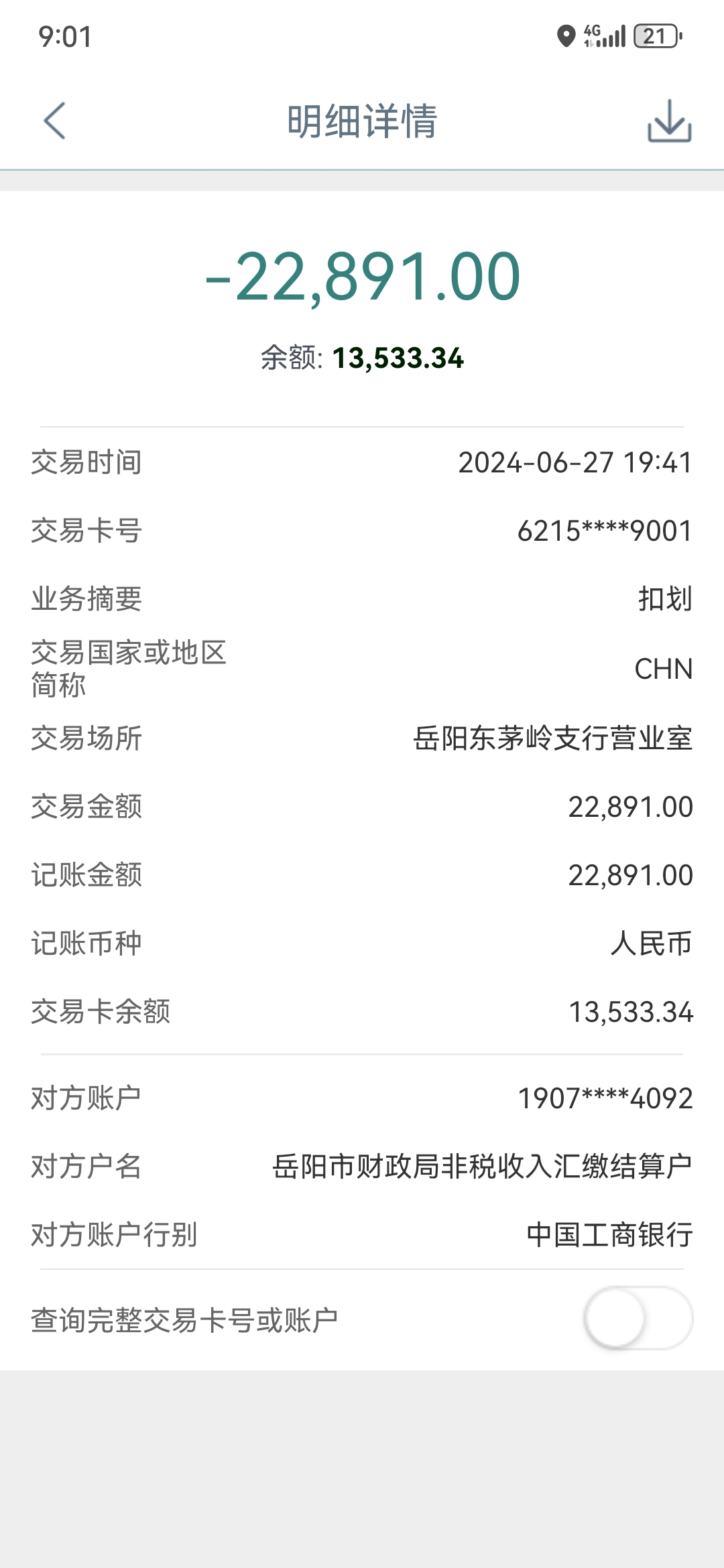
Task: Download this transaction detail
Action: [669, 121]
